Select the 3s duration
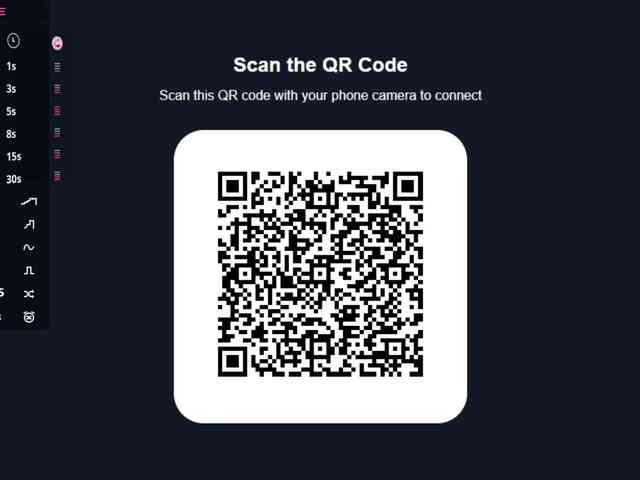 [12, 89]
